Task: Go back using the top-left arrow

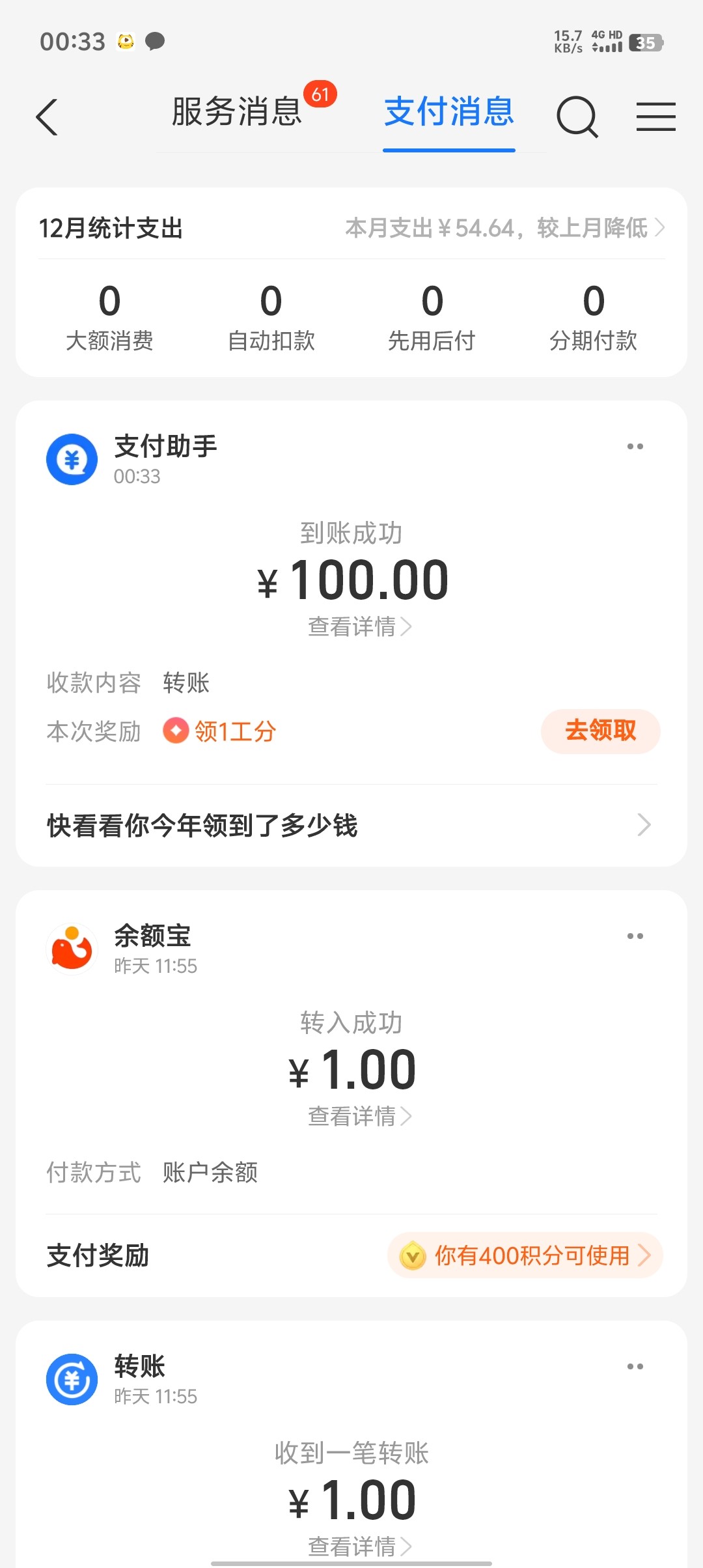Action: pos(47,117)
